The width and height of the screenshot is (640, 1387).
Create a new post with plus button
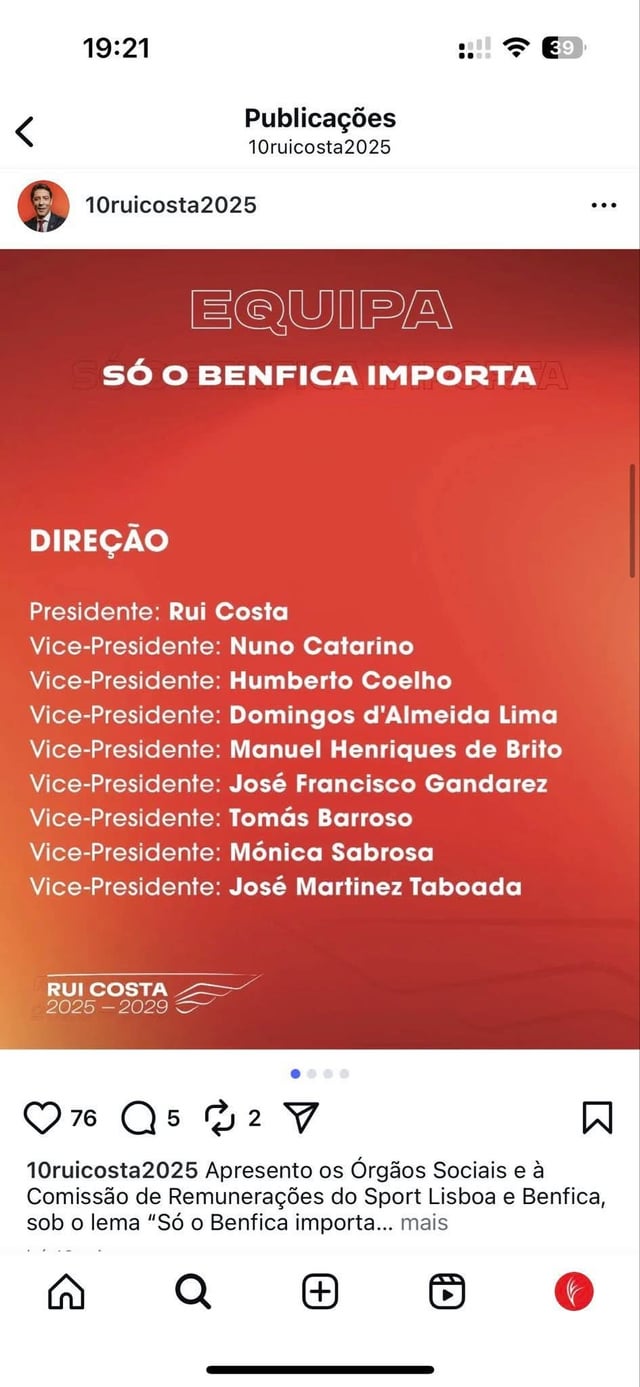click(320, 1292)
